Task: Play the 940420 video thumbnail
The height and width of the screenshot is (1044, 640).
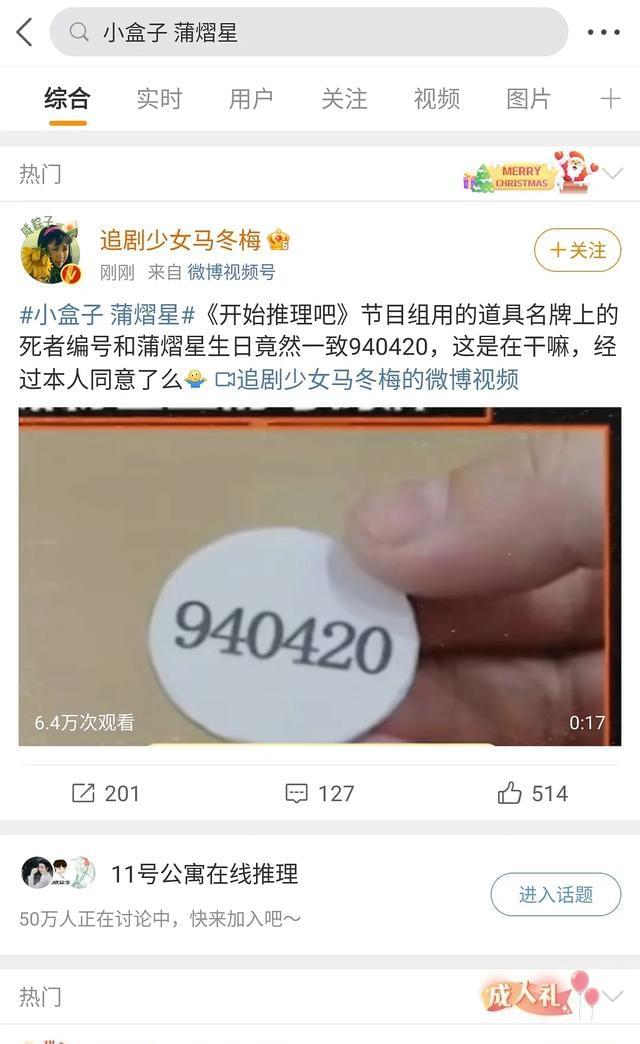Action: click(319, 577)
